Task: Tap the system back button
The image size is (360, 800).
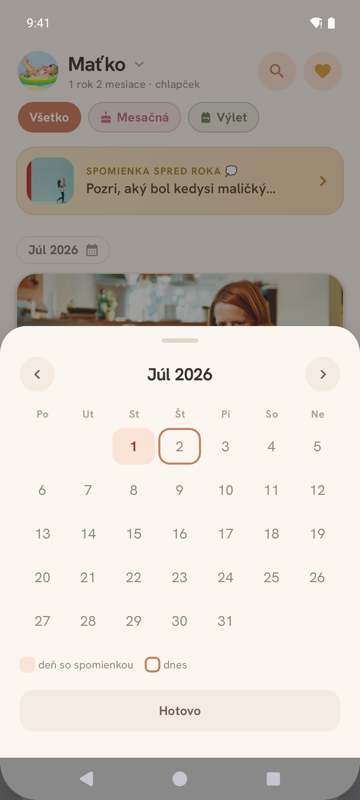Action: point(87,779)
